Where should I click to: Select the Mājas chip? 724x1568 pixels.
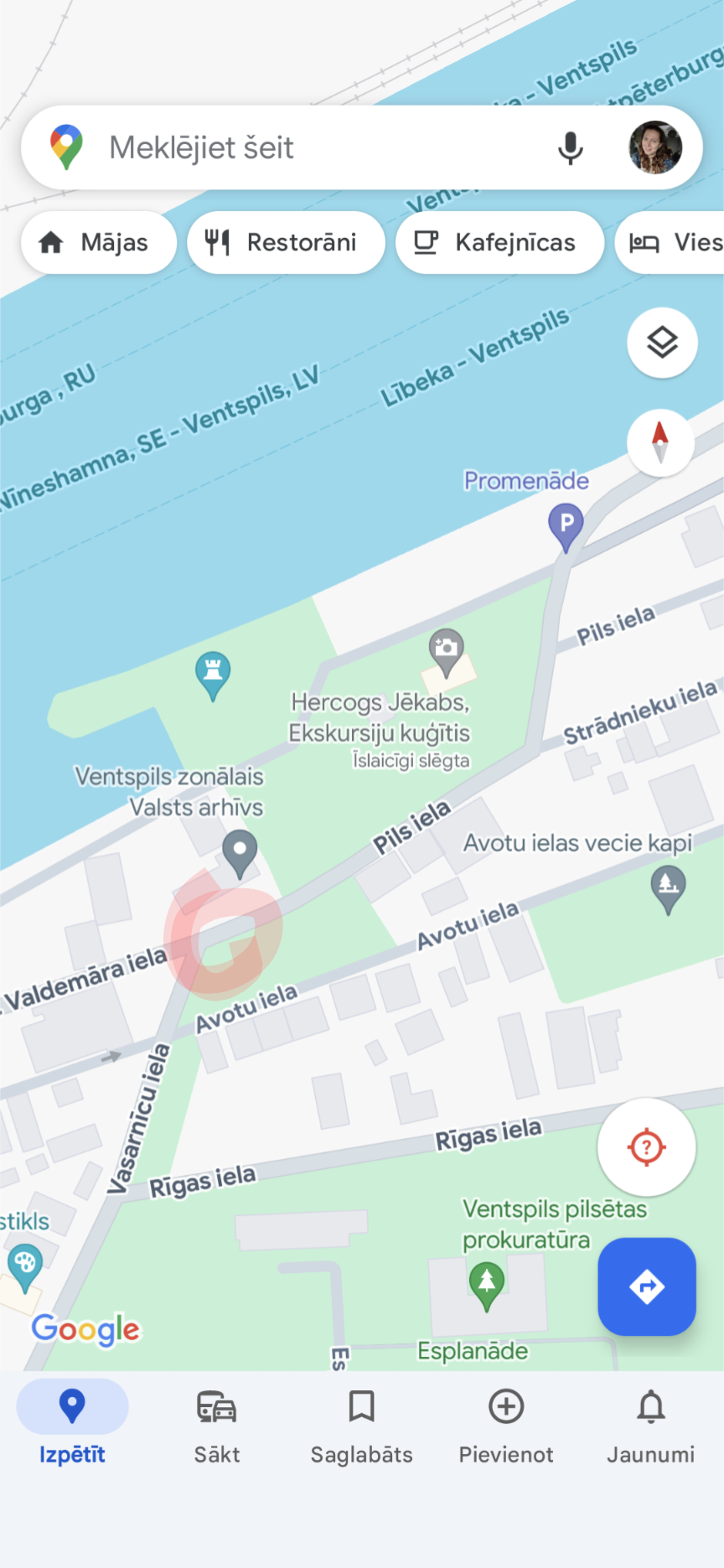point(98,243)
